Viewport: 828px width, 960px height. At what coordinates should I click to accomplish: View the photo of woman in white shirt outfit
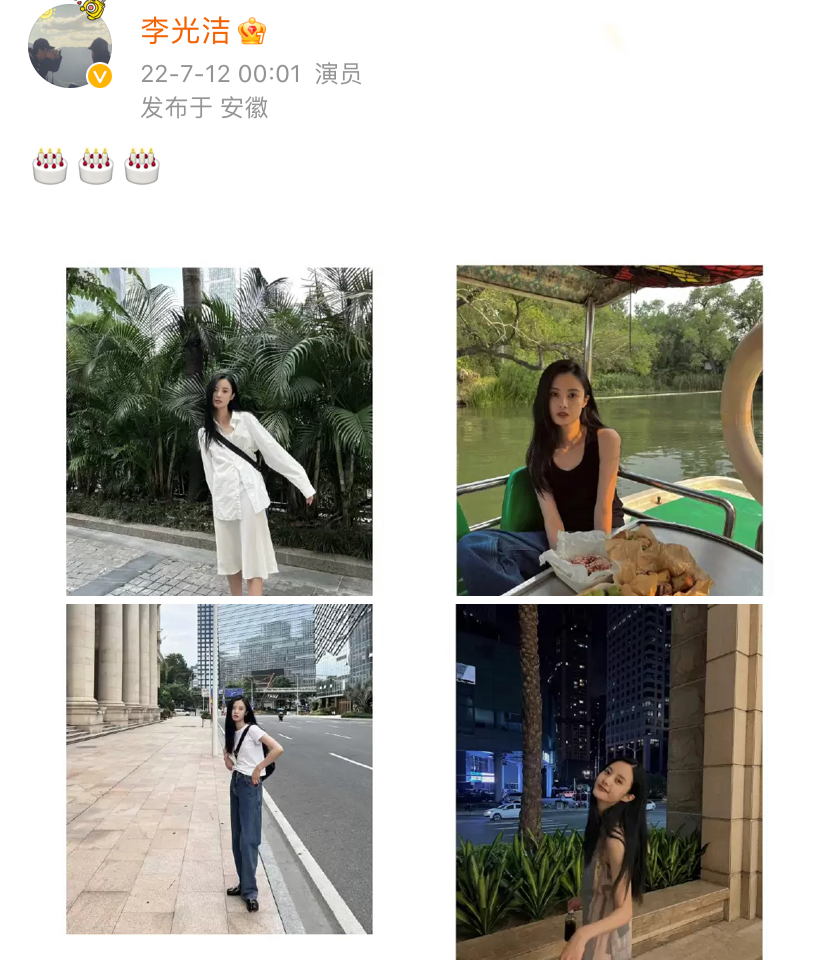coord(219,430)
